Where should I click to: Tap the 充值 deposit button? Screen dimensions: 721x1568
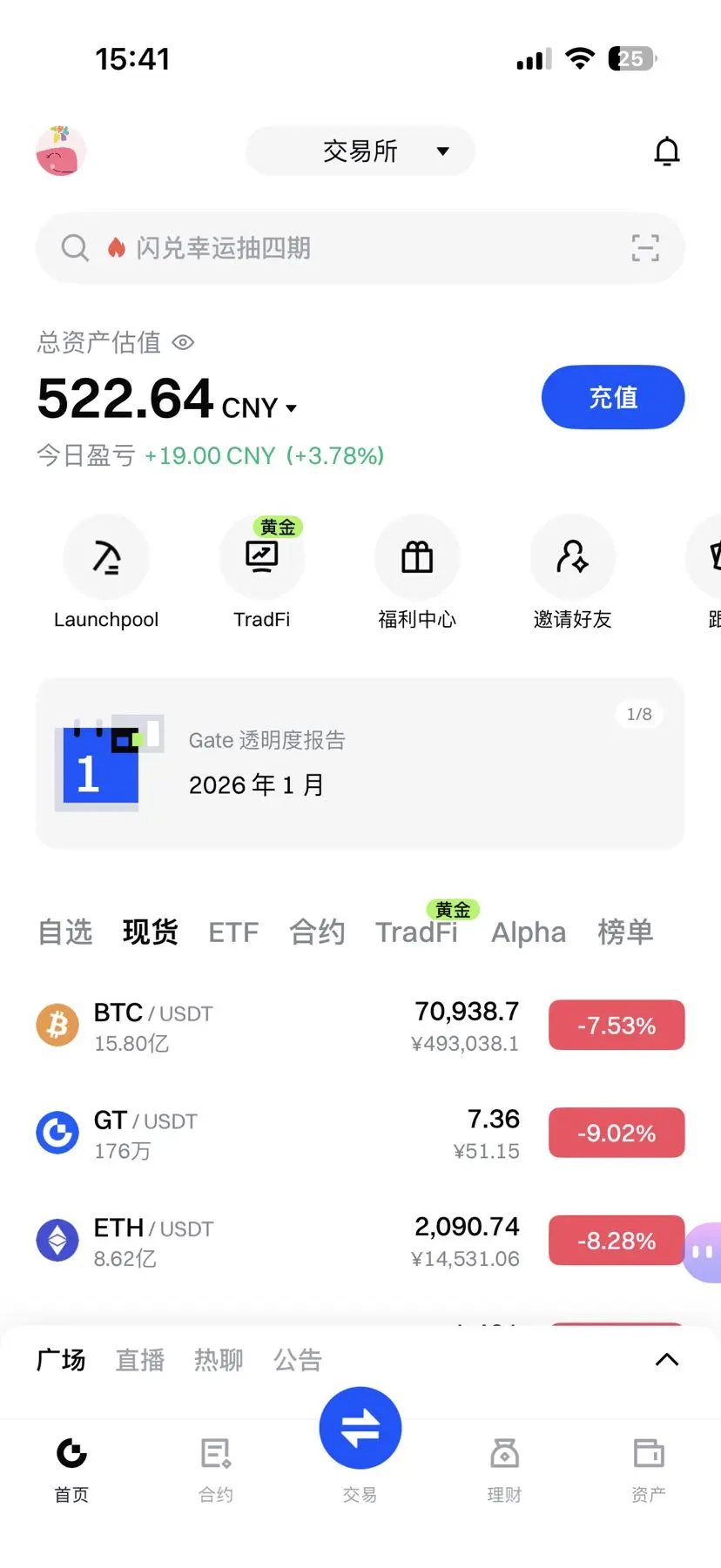[612, 398]
